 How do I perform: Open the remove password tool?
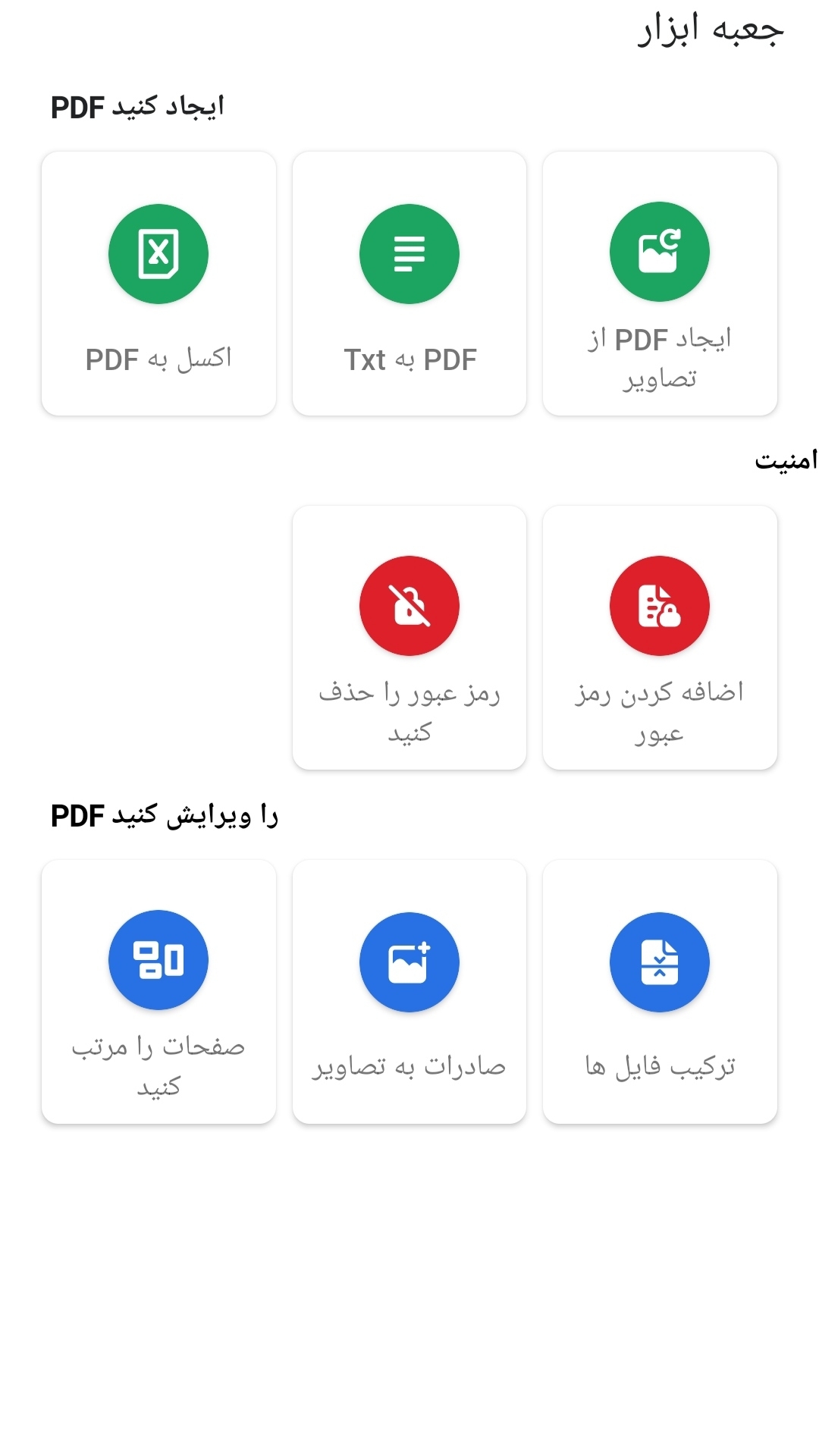point(409,638)
